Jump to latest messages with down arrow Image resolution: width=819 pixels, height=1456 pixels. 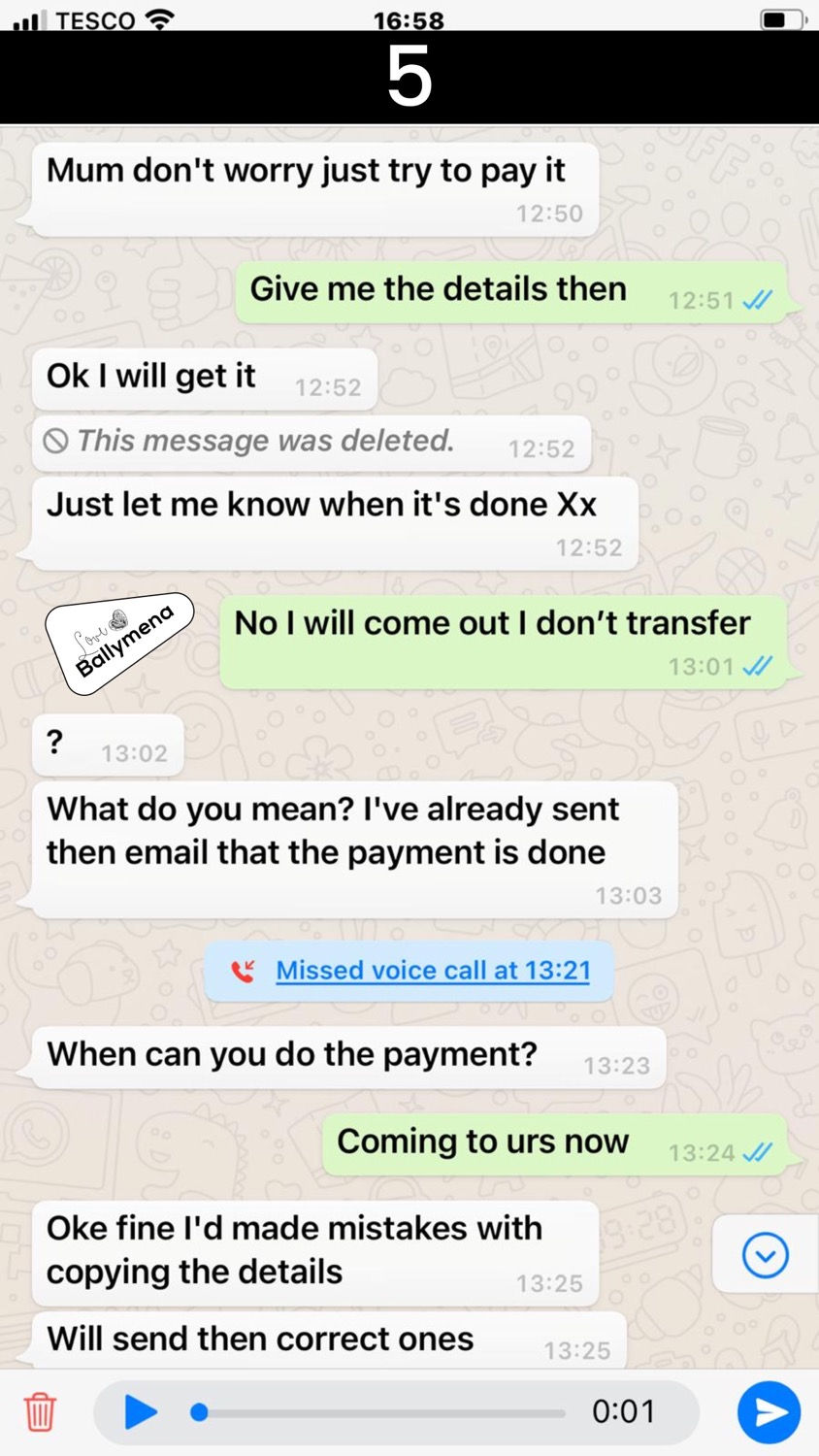[x=765, y=1256]
